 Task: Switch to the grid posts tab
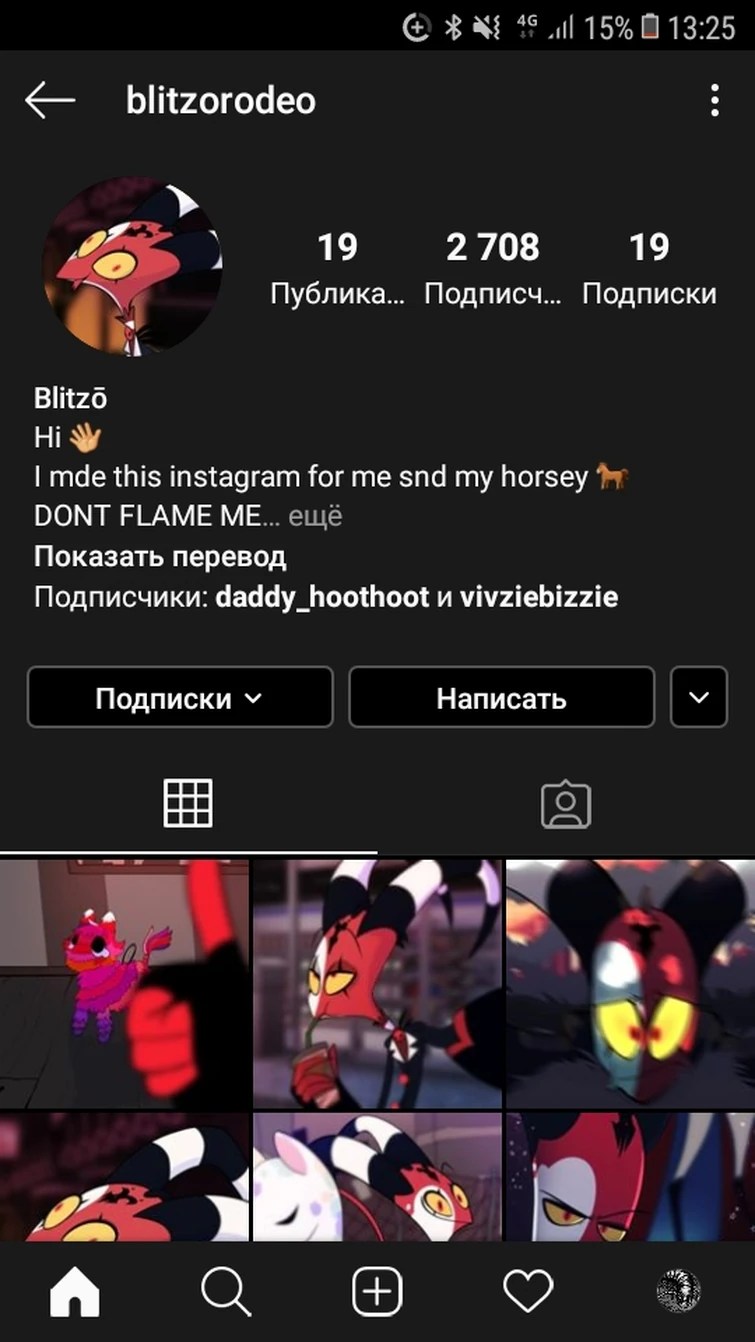tap(188, 802)
